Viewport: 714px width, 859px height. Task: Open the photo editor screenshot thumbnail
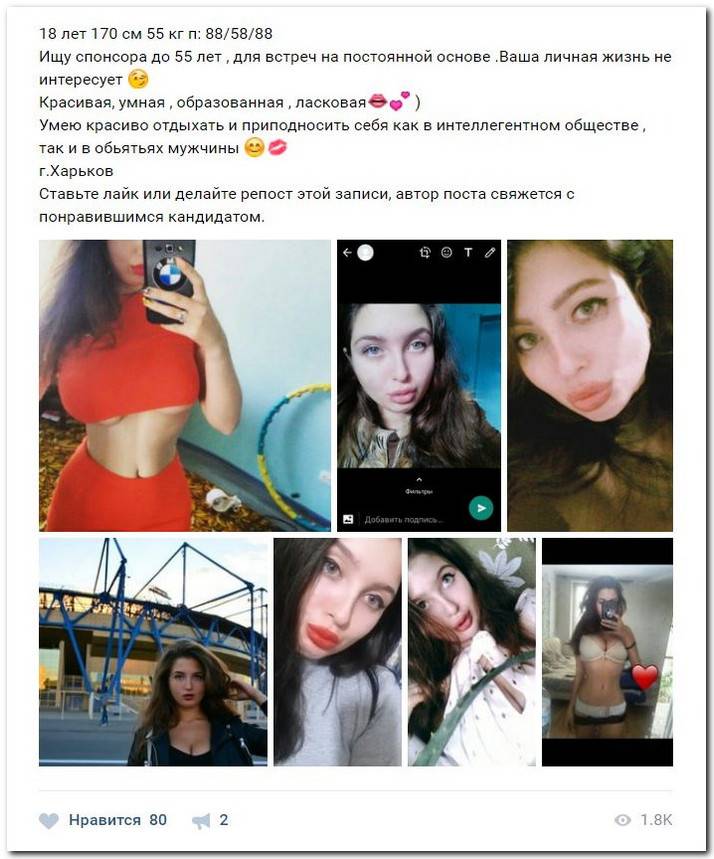coord(418,385)
